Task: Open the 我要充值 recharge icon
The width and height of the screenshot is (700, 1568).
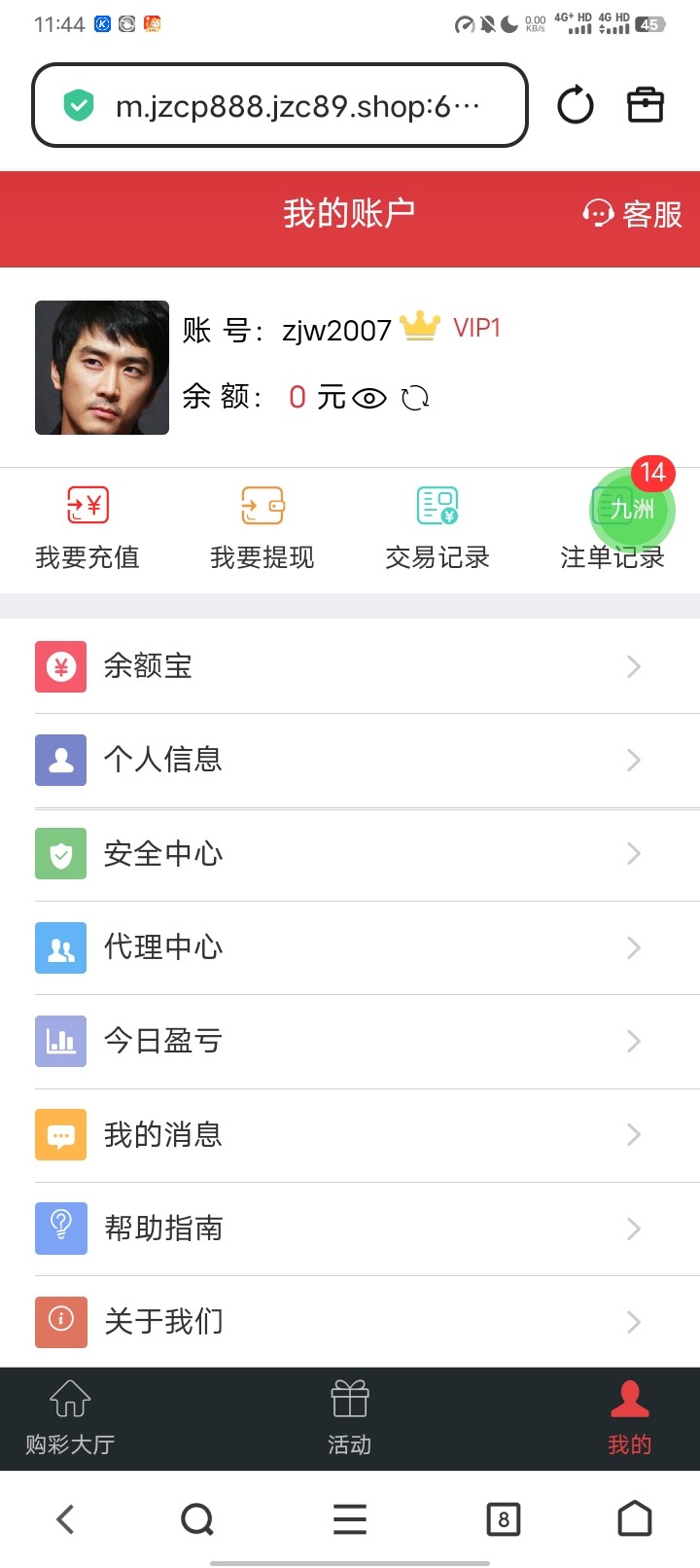Action: pyautogui.click(x=87, y=505)
